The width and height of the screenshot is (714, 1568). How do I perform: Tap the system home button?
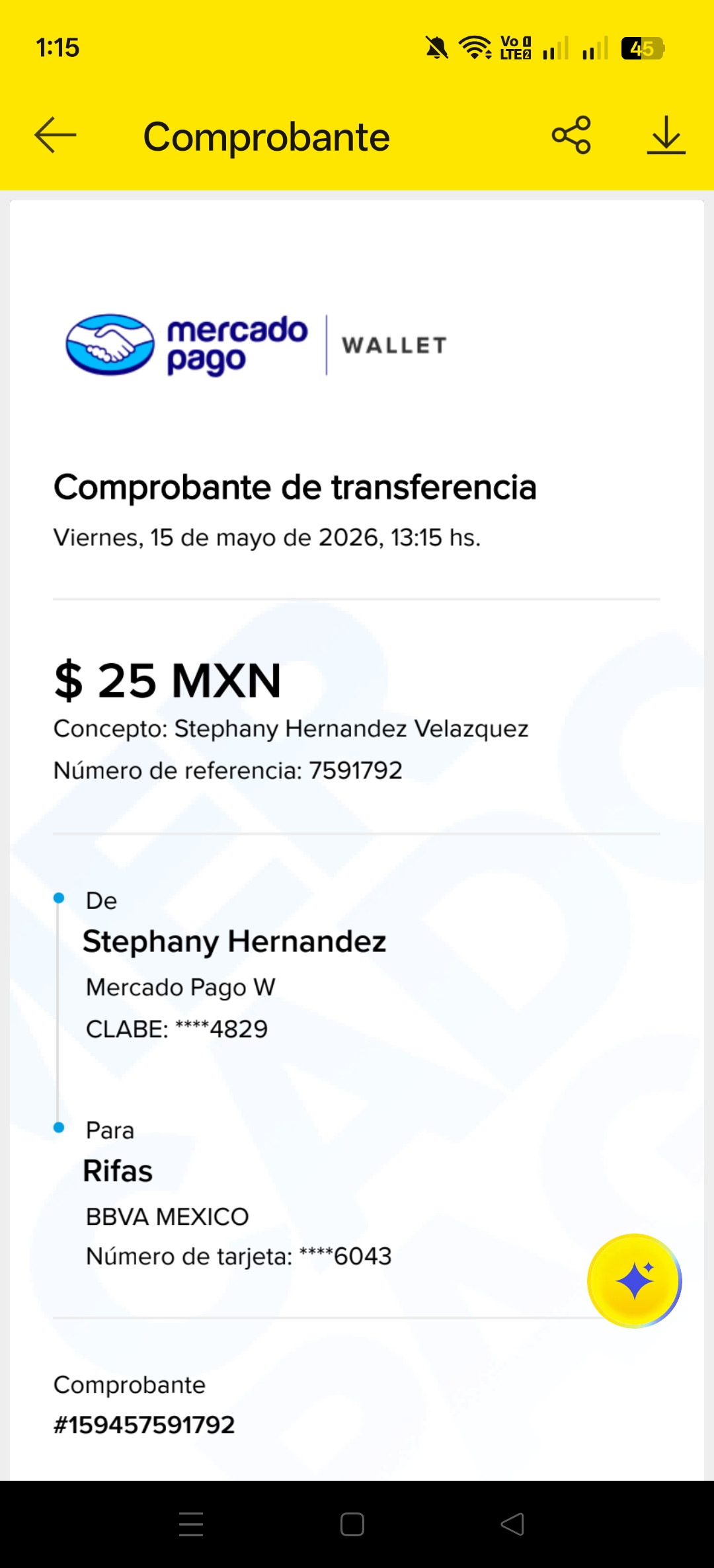click(352, 1524)
